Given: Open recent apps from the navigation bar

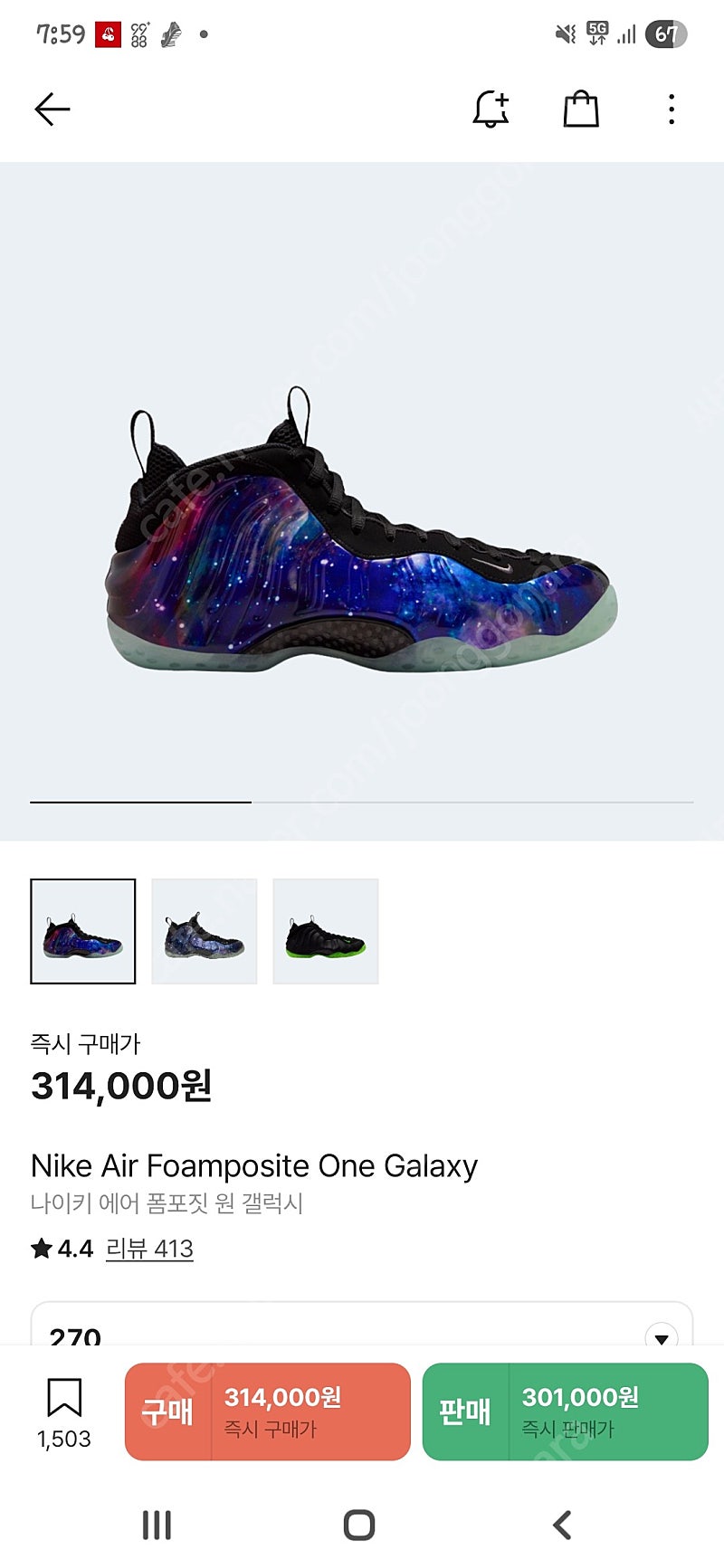Looking at the screenshot, I should (157, 1525).
